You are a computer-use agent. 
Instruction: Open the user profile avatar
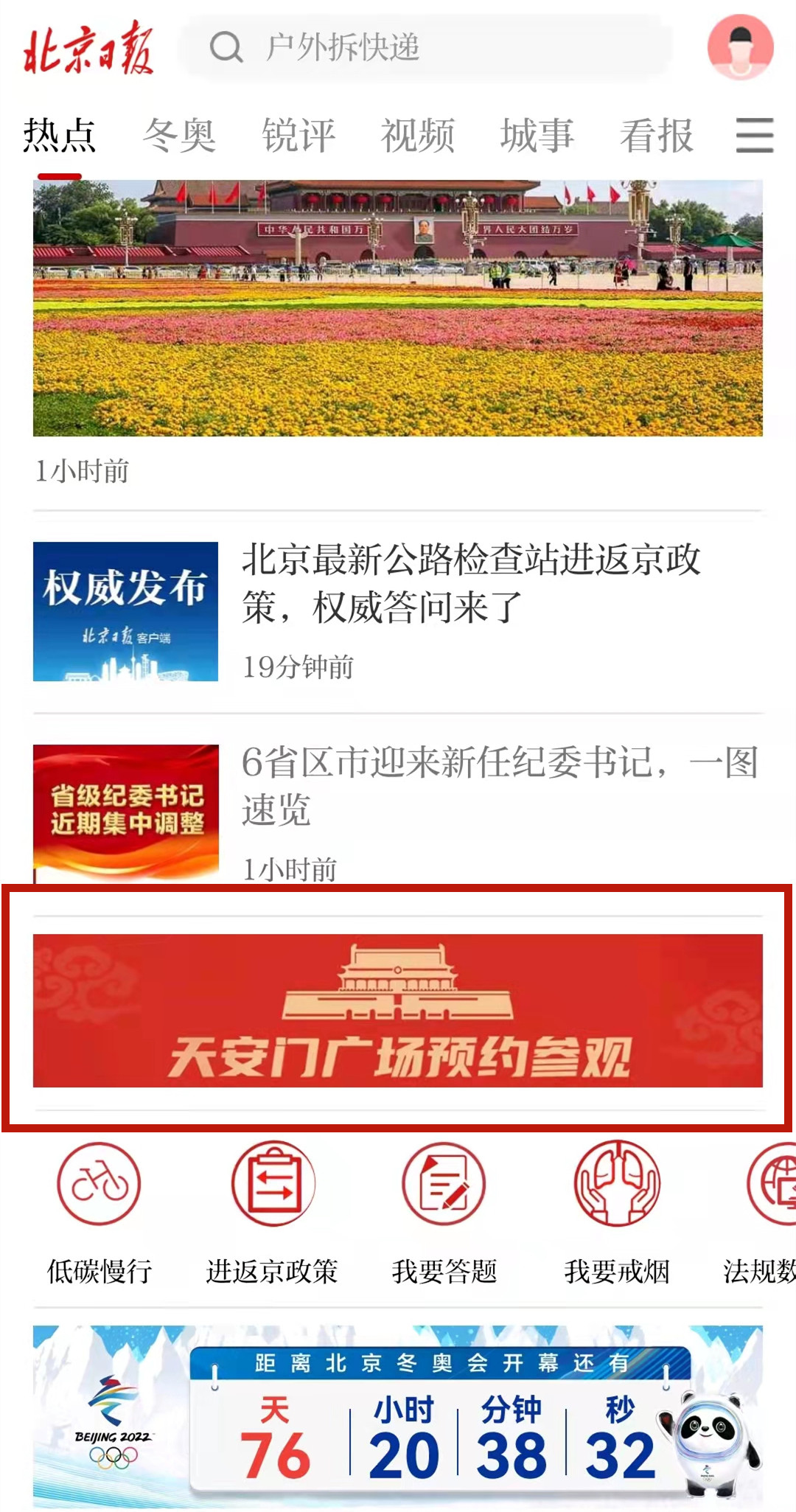point(740,47)
